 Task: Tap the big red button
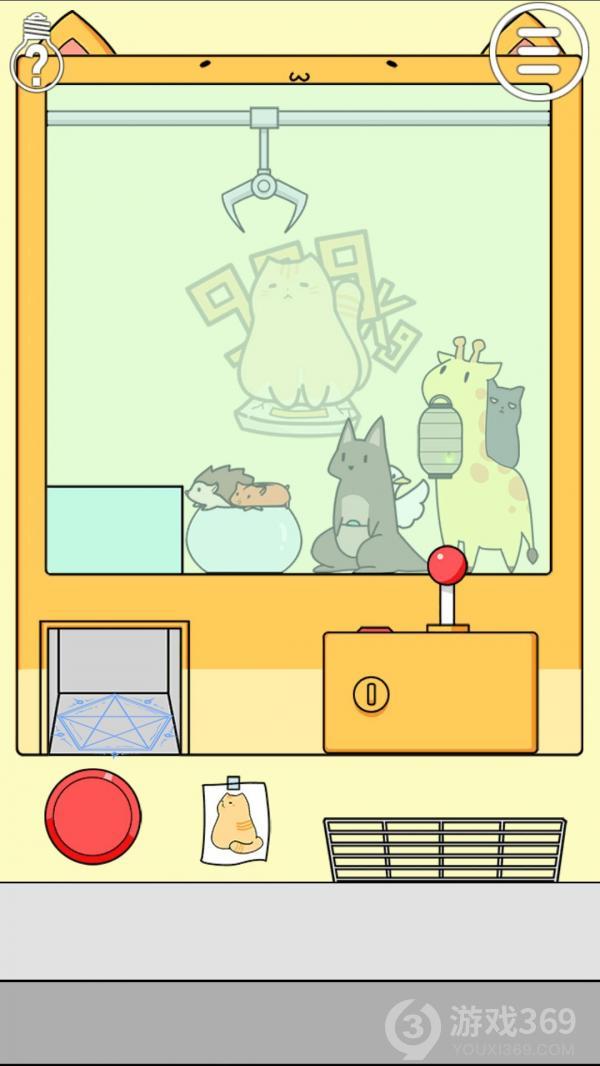point(93,816)
